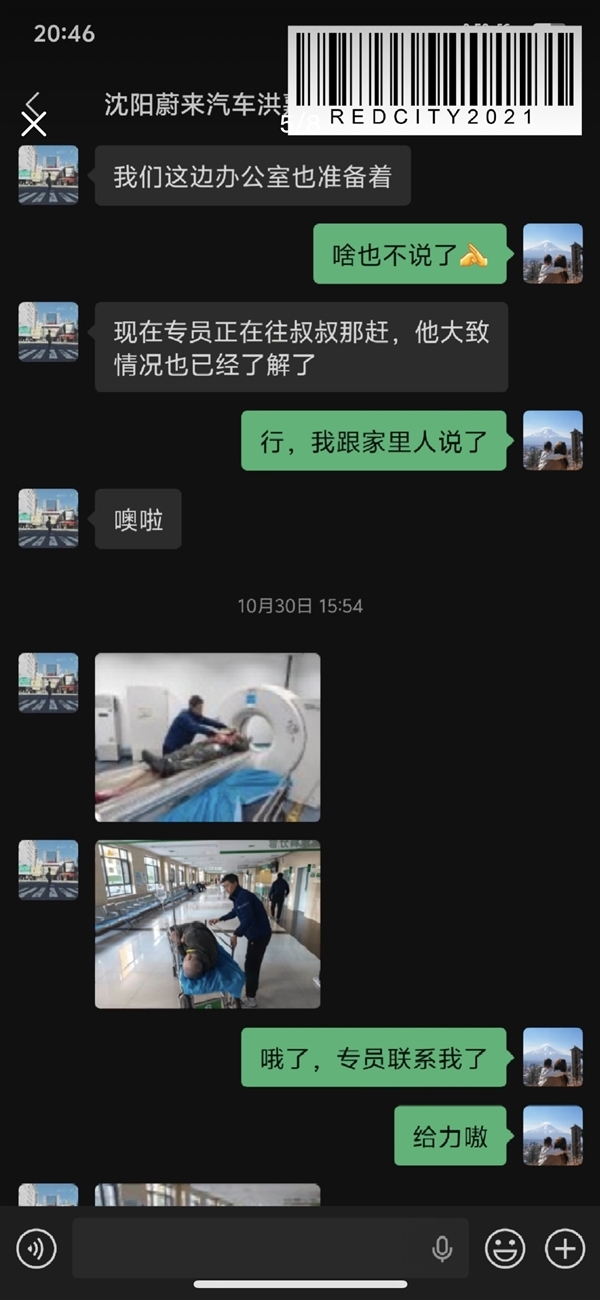Open your avatar next to 给力嗷
The height and width of the screenshot is (1300, 600).
[x=553, y=1135]
